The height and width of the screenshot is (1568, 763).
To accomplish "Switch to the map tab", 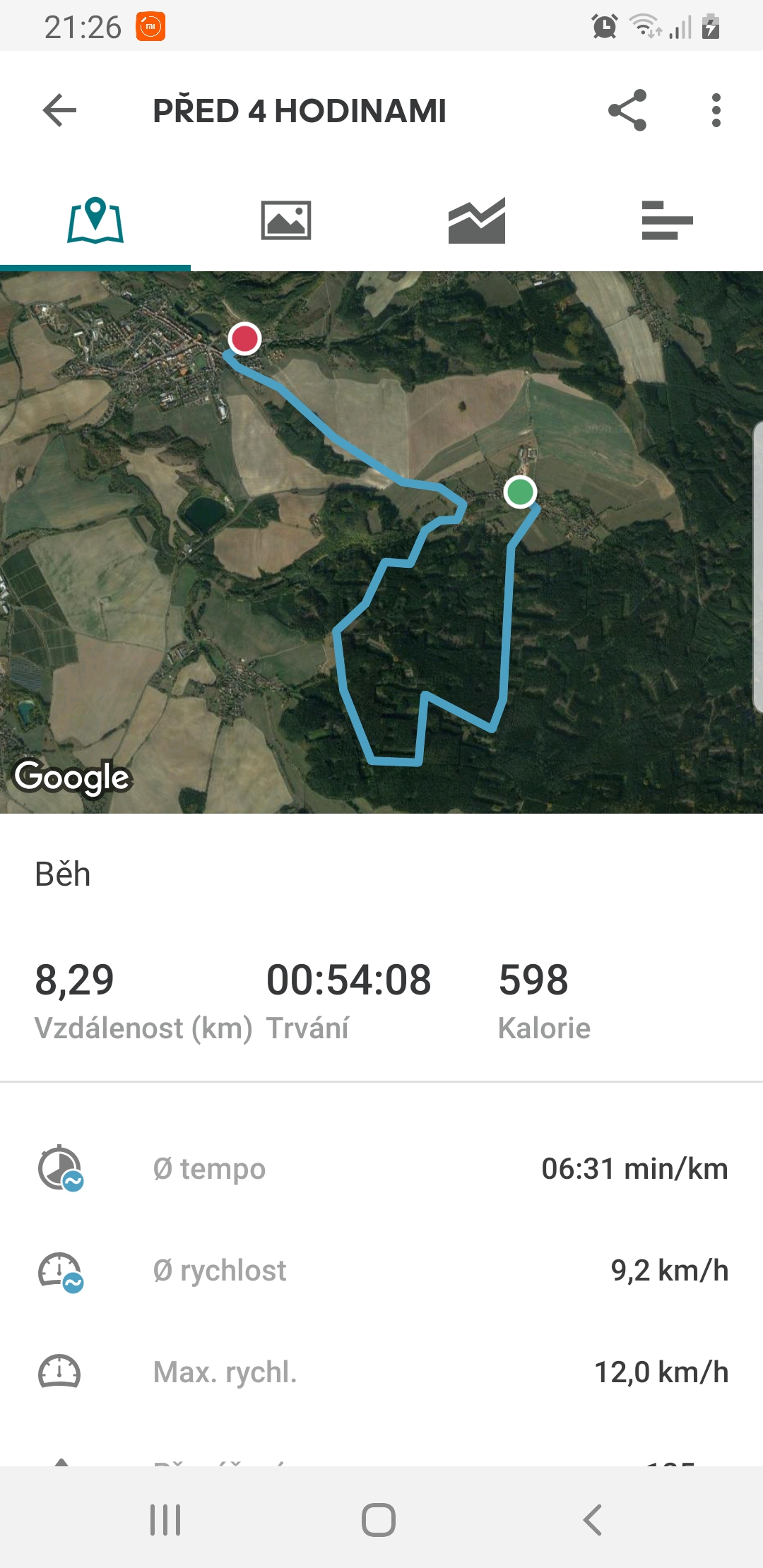I will pyautogui.click(x=95, y=221).
